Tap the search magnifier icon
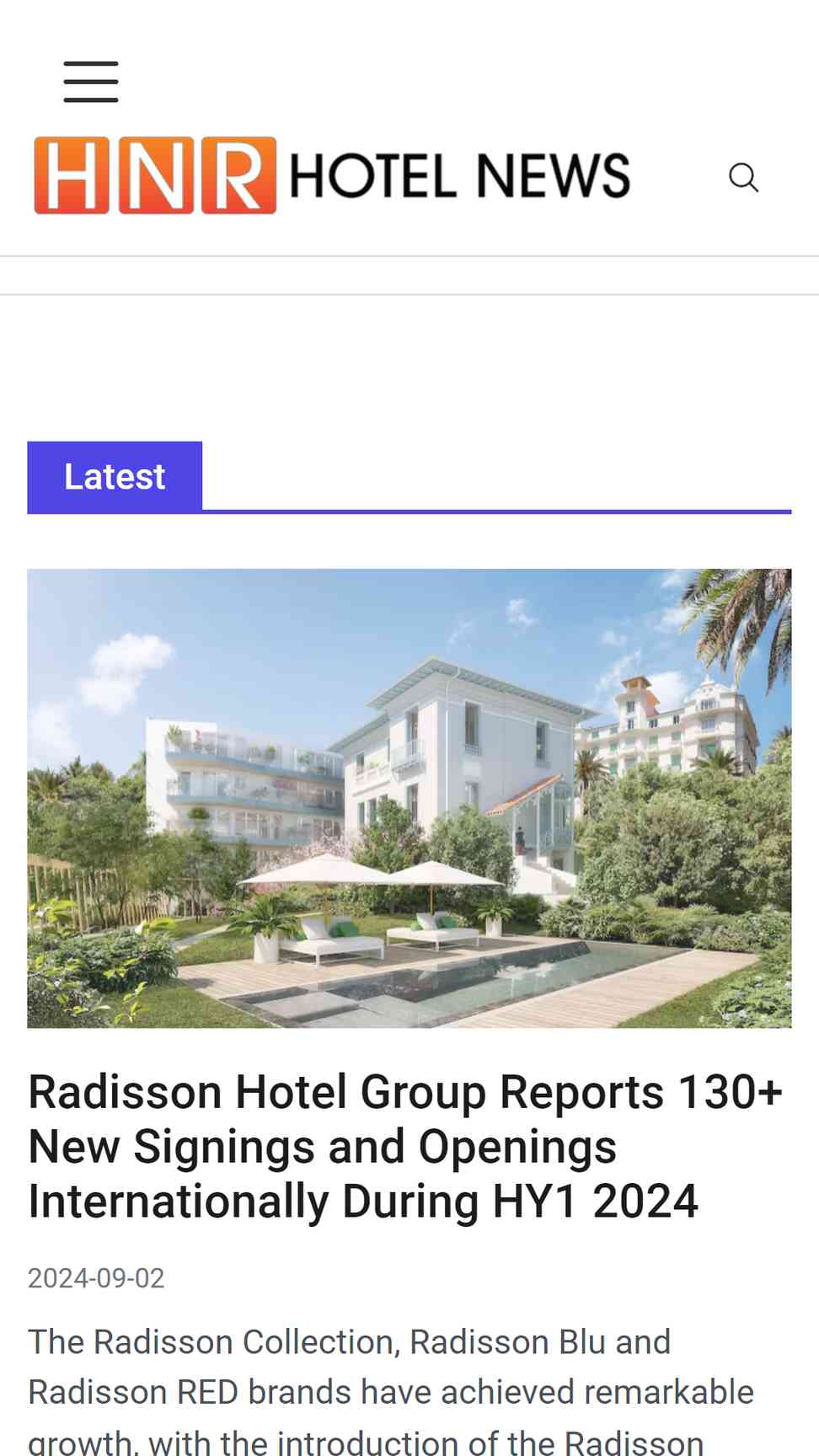Image resolution: width=819 pixels, height=1456 pixels. click(x=743, y=177)
